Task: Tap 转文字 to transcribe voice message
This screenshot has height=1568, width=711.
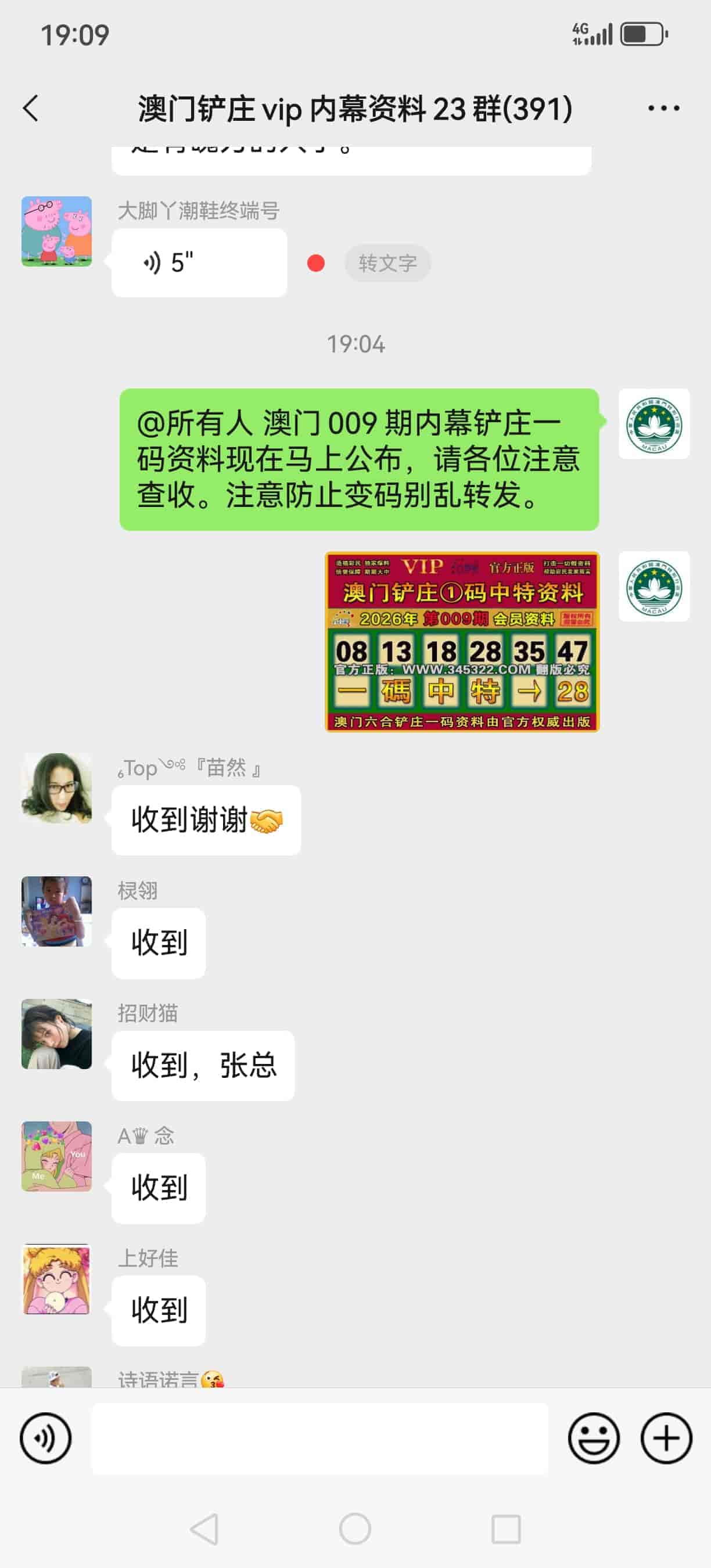Action: click(387, 263)
